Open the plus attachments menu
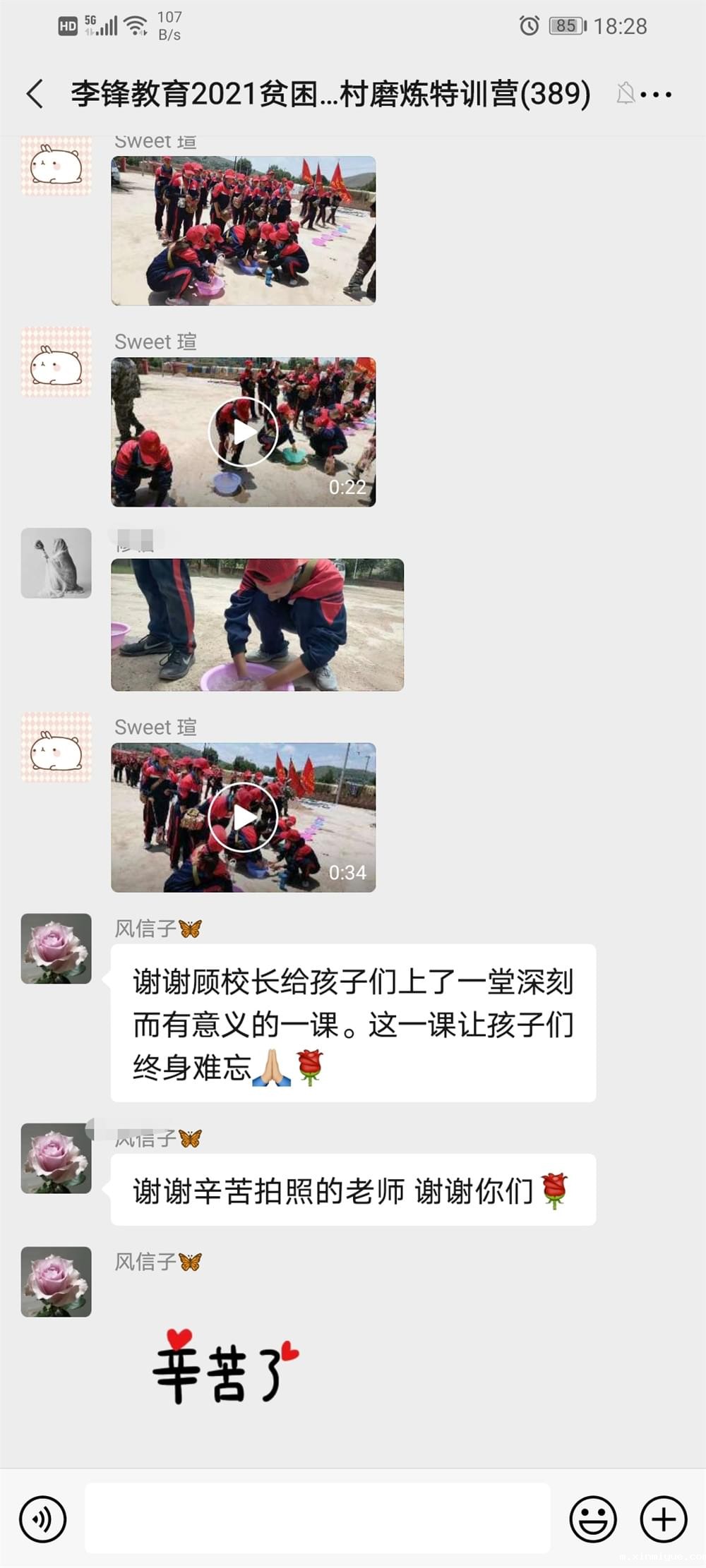 tap(663, 1519)
